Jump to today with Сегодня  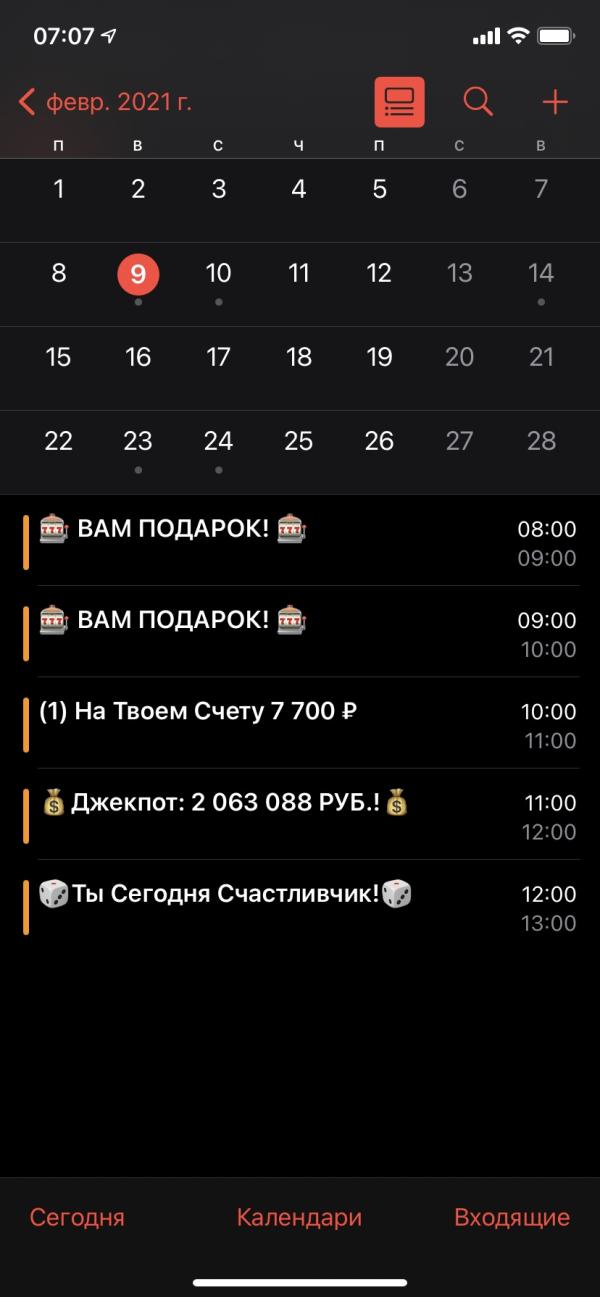coord(77,1218)
